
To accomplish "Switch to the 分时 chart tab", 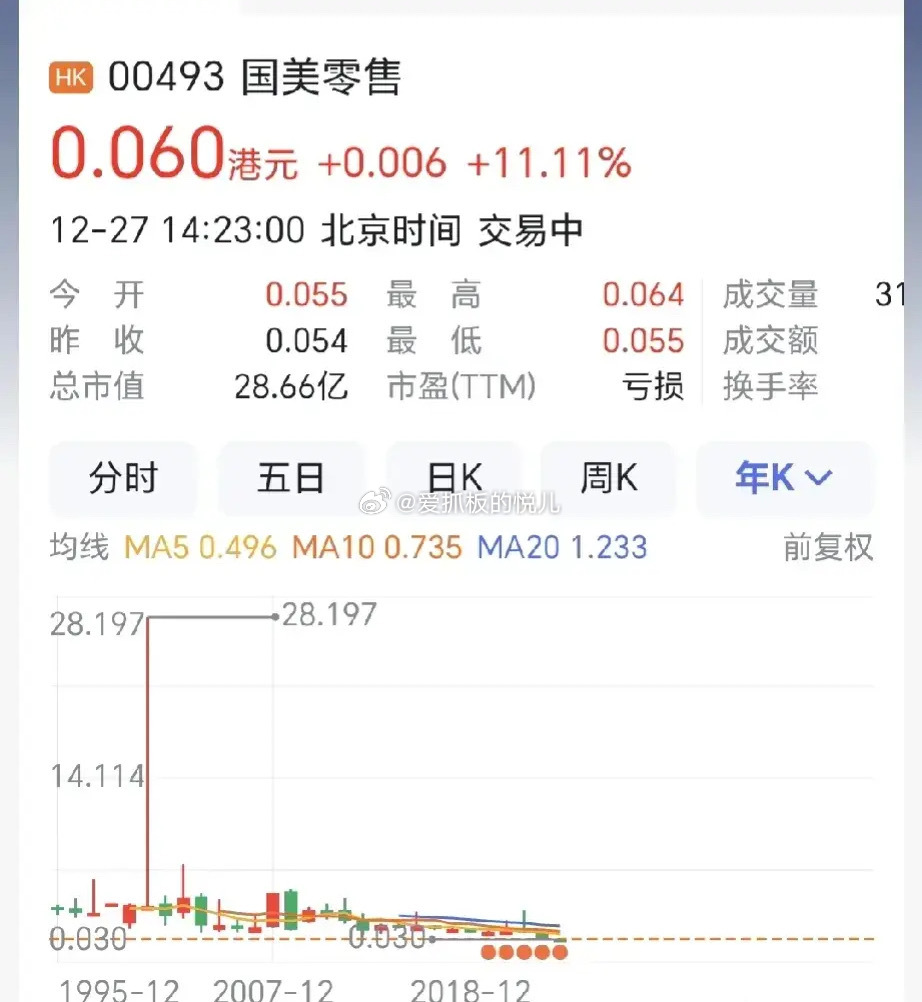I will 123,479.
